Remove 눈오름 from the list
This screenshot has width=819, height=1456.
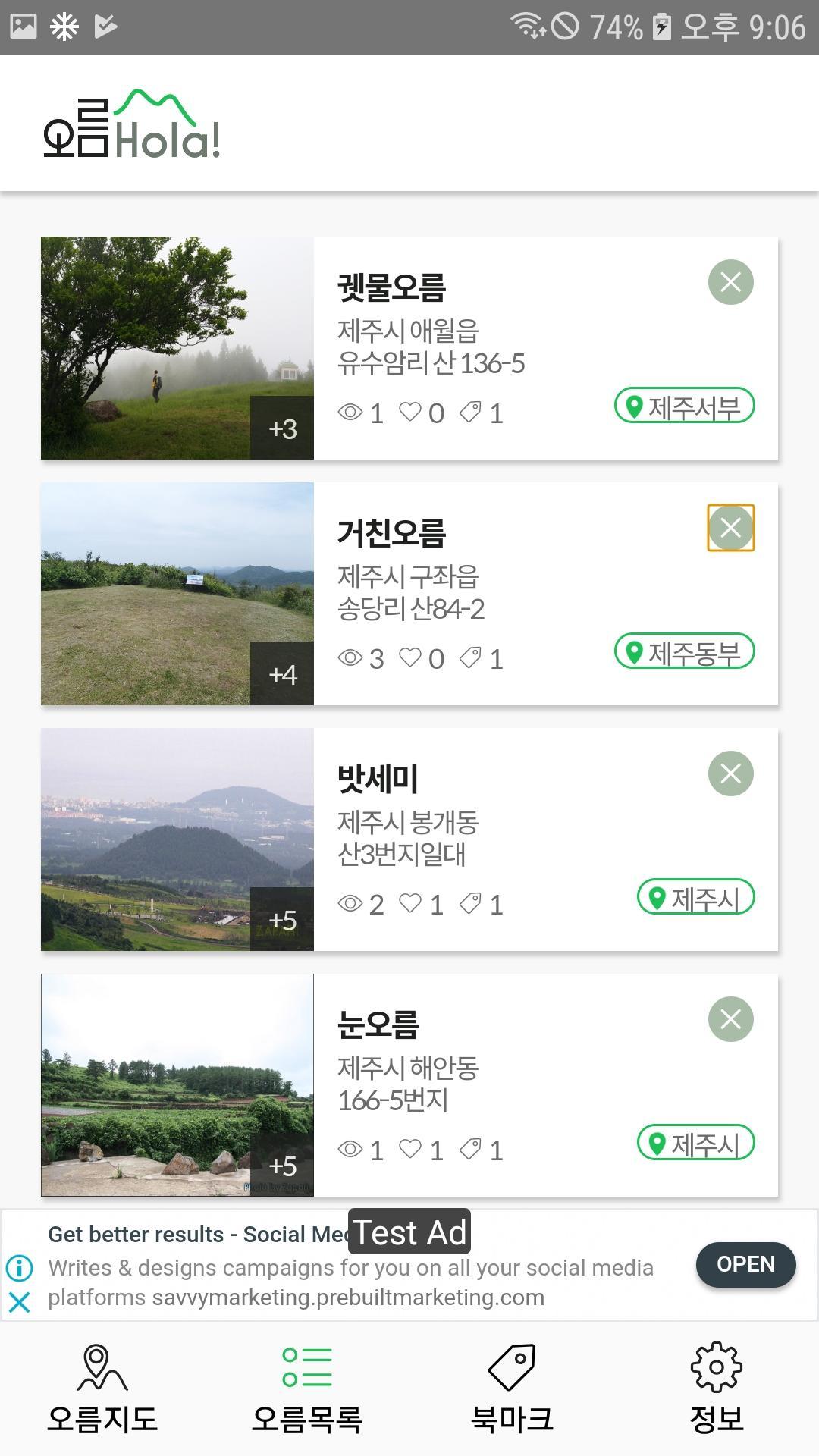(x=730, y=1019)
